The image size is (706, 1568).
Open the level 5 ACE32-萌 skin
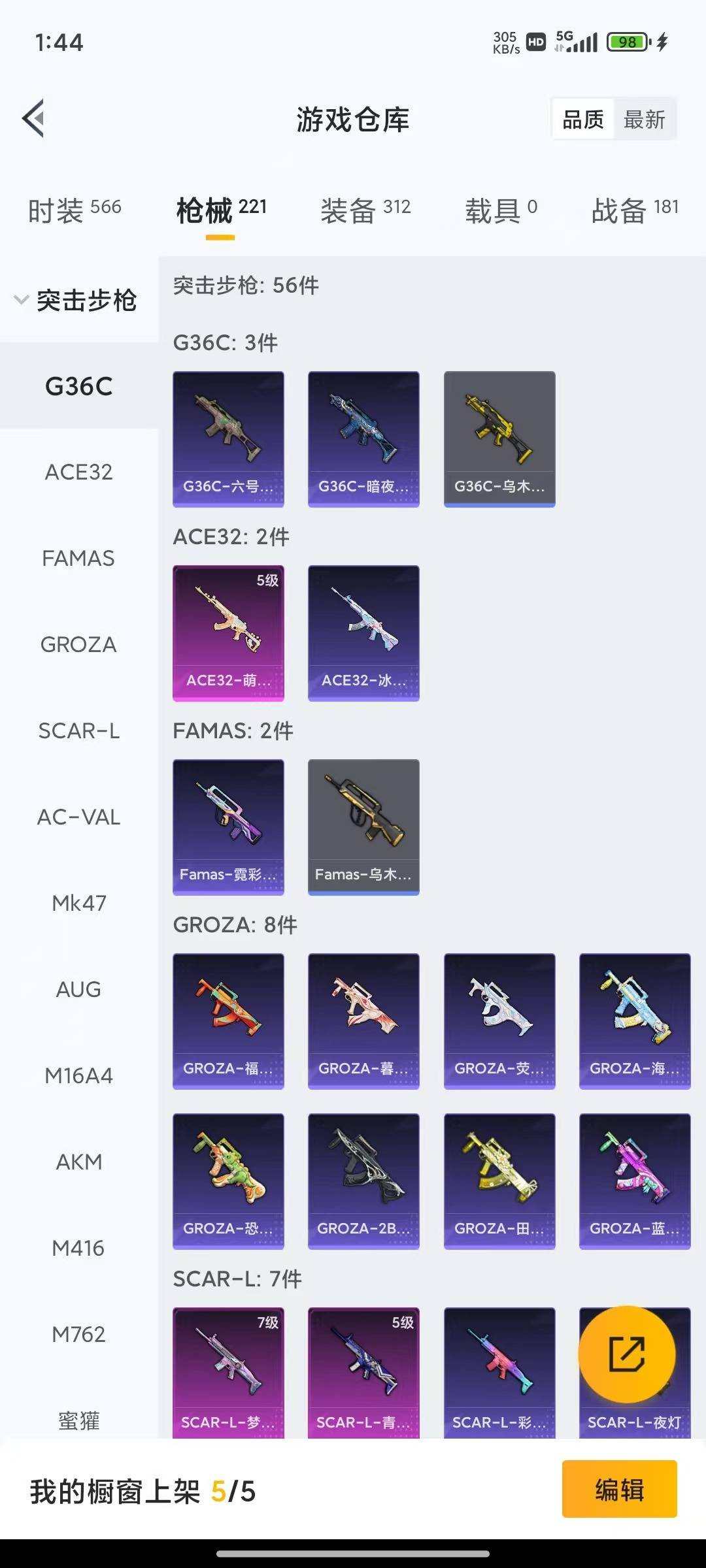(228, 632)
